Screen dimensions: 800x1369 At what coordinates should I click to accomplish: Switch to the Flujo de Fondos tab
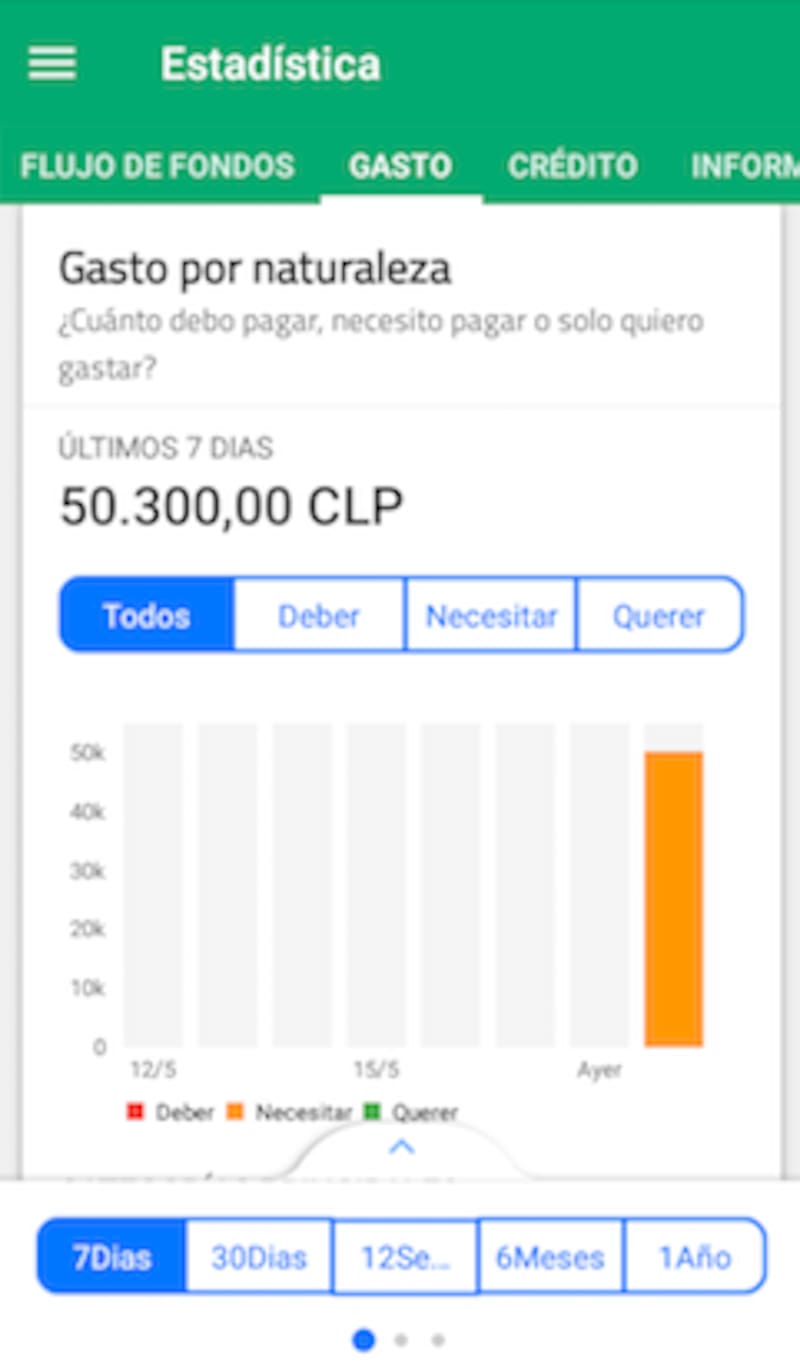(x=157, y=166)
